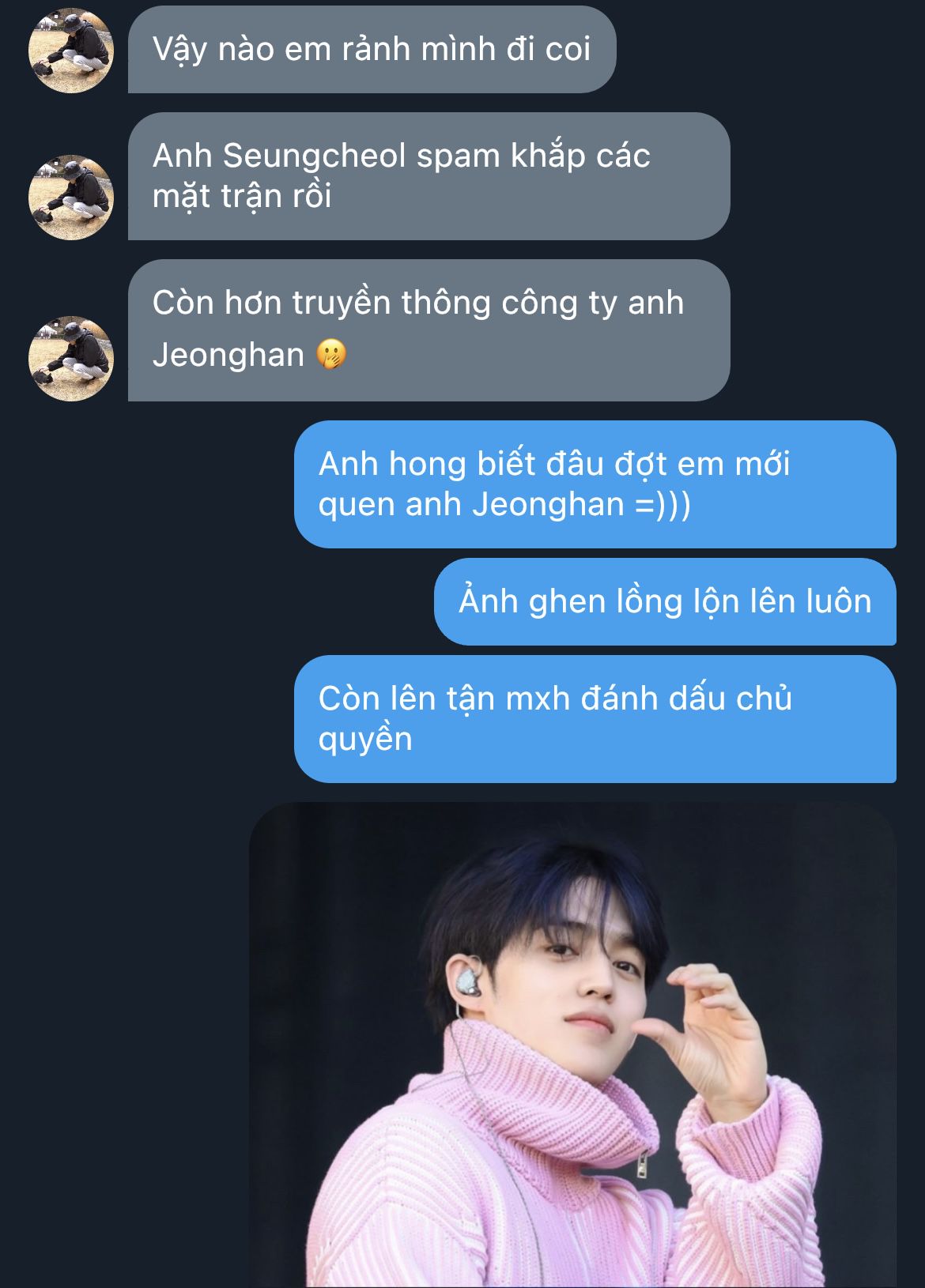Open sender's avatar beside 'Vậy nào em rảnh' message

[71, 51]
